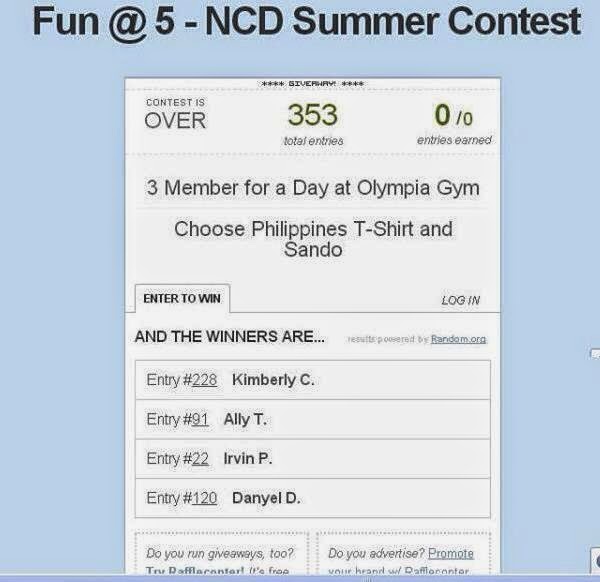Open winning entry #120
Screen dimensions: 600x582
click(x=204, y=498)
